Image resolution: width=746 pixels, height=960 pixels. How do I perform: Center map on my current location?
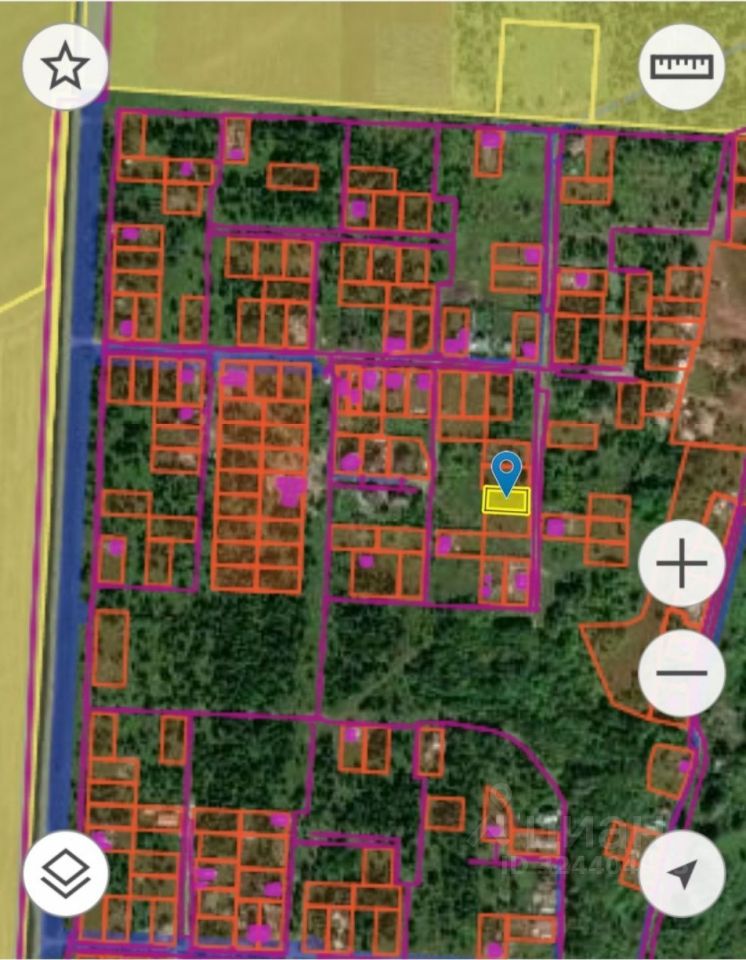(x=681, y=873)
